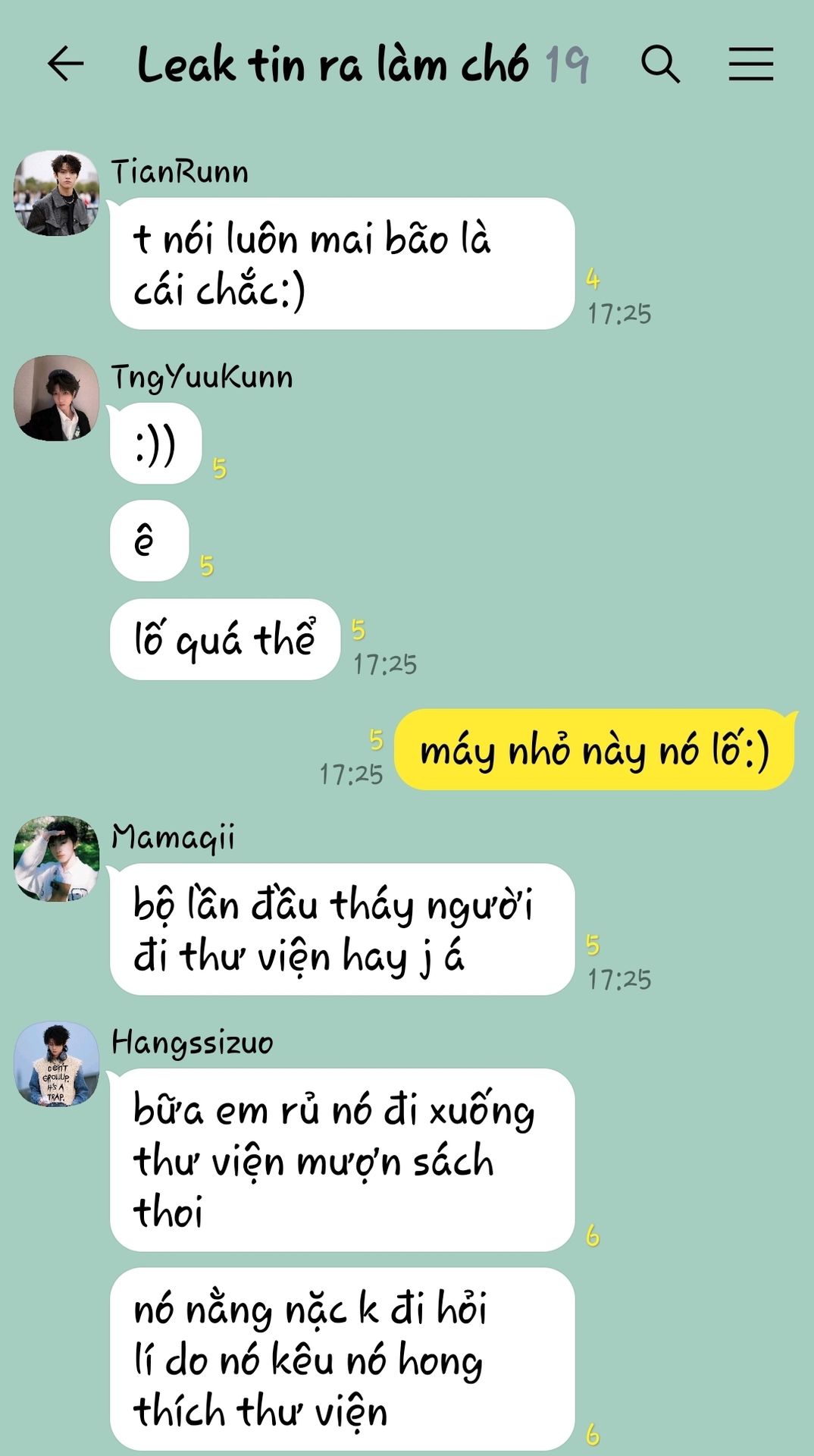This screenshot has width=814, height=1456.
Task: Open TianRunn's profile picture
Action: pos(57,193)
